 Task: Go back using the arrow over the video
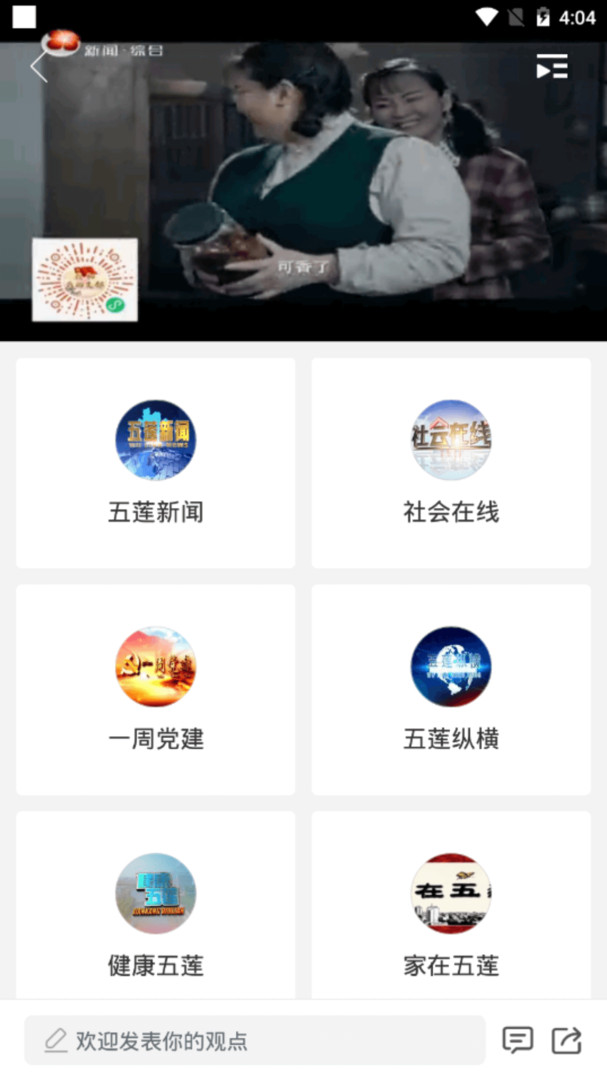click(x=39, y=68)
